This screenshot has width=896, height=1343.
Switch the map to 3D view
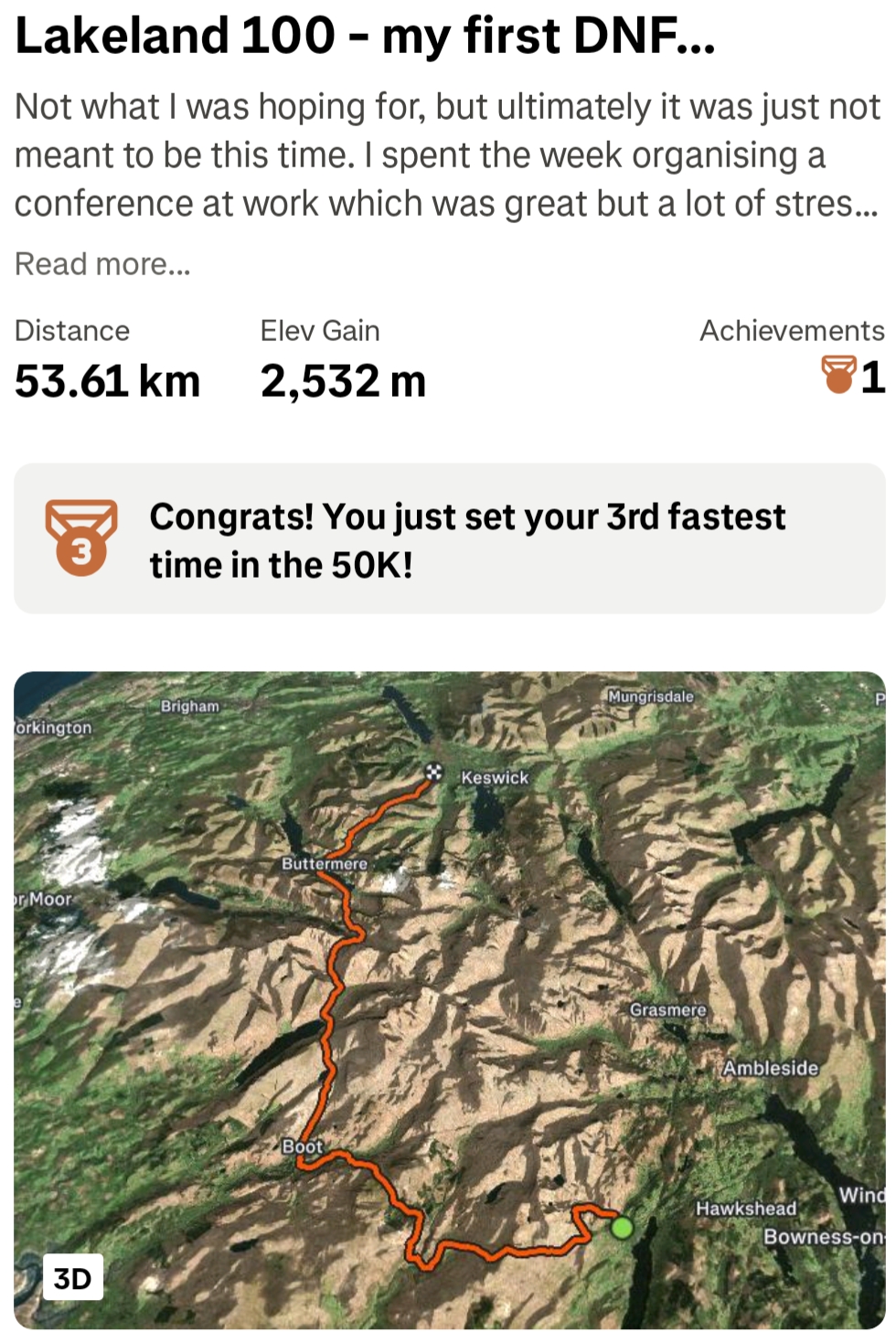click(72, 1277)
